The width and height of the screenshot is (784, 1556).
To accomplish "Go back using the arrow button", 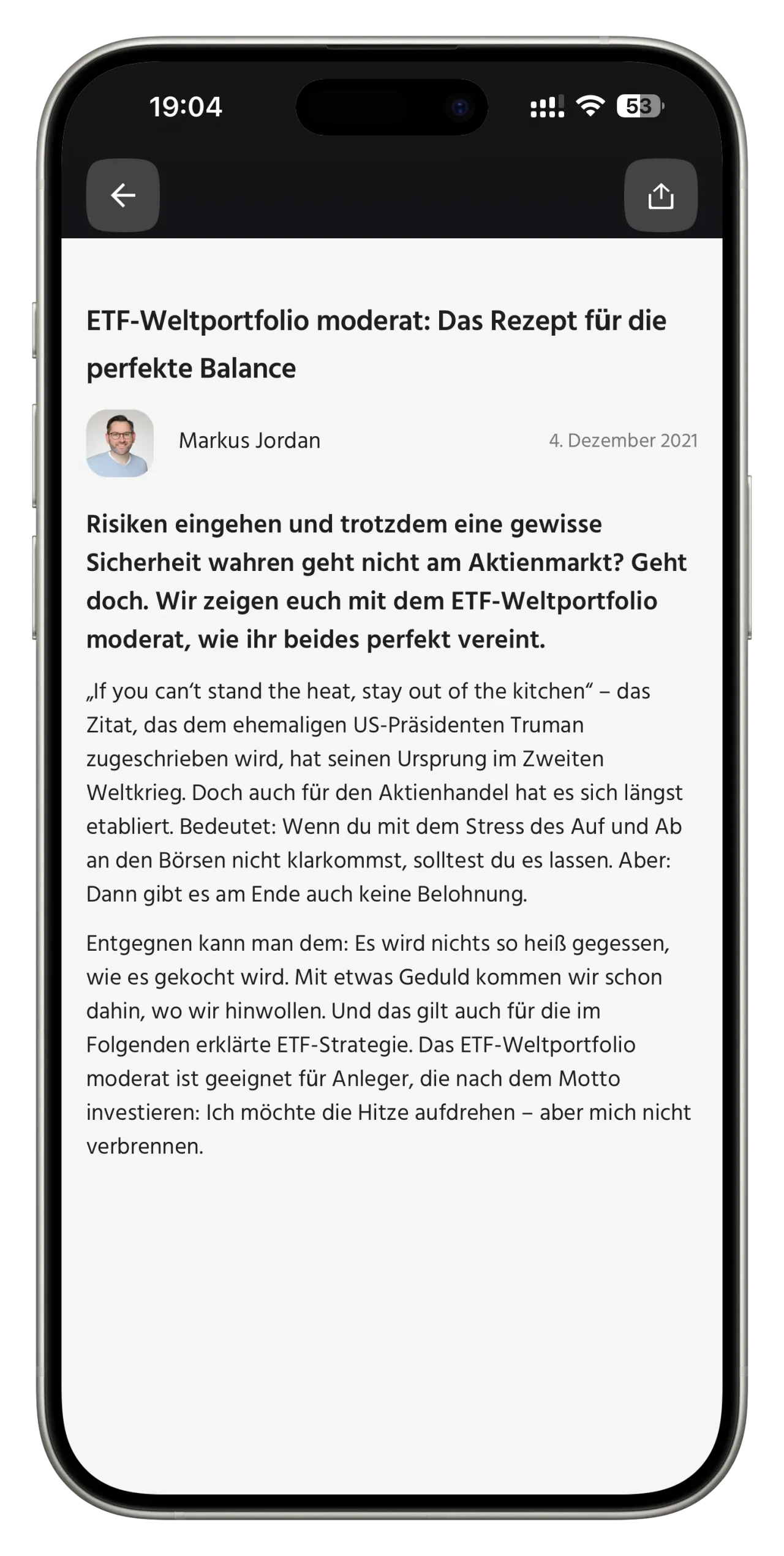I will (x=123, y=195).
